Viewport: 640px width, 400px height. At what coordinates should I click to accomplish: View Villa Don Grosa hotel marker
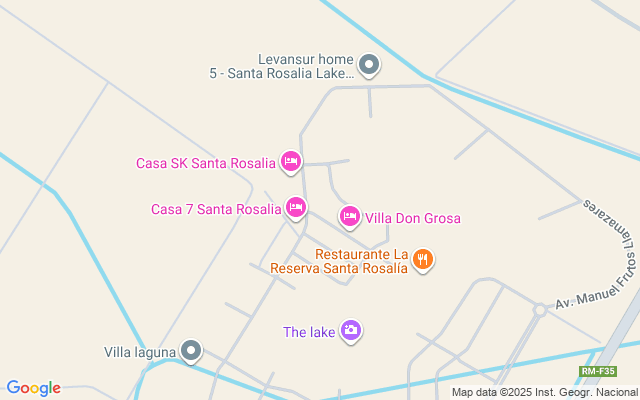[x=349, y=216]
